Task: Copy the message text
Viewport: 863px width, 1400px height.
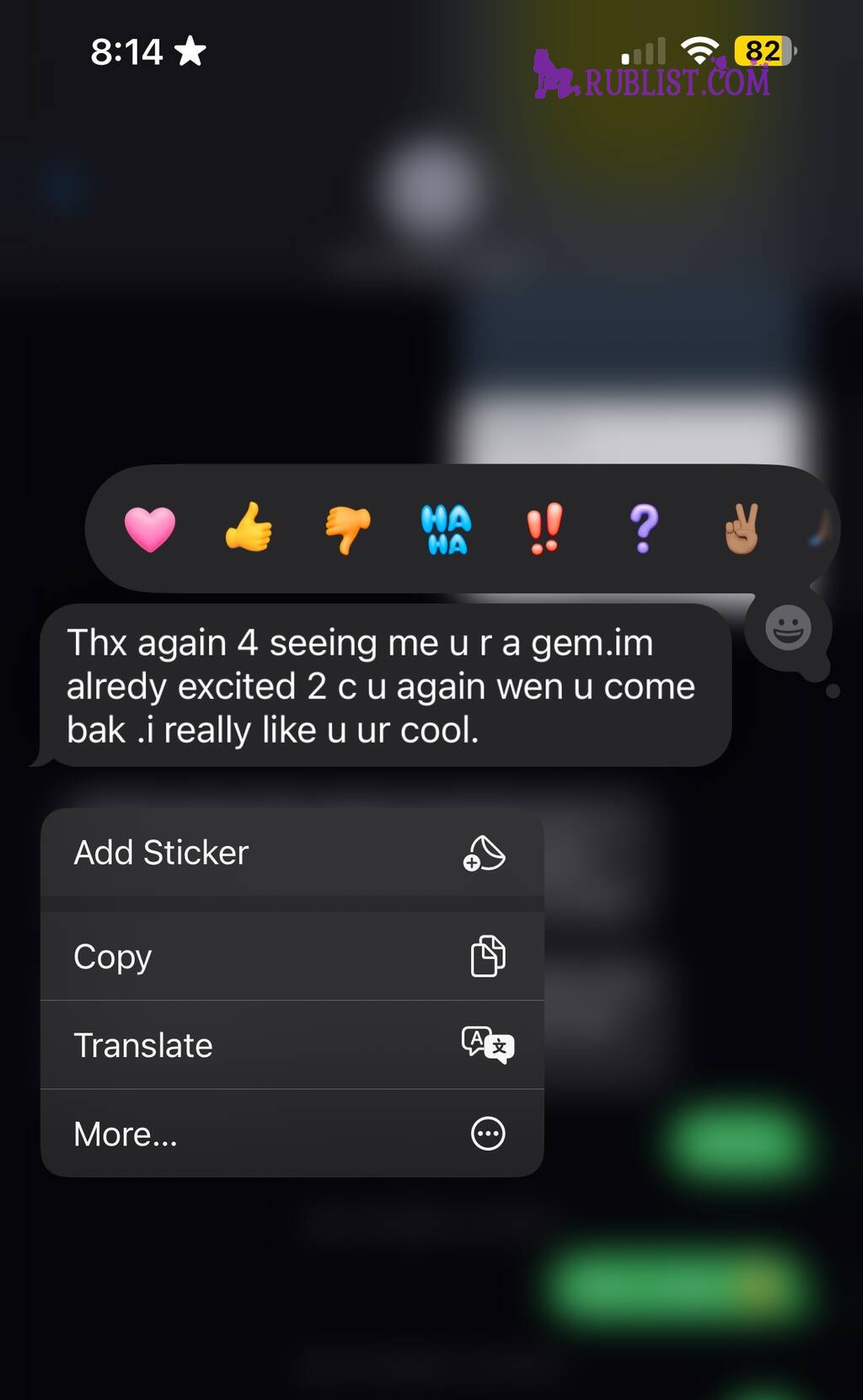Action: 292,956
